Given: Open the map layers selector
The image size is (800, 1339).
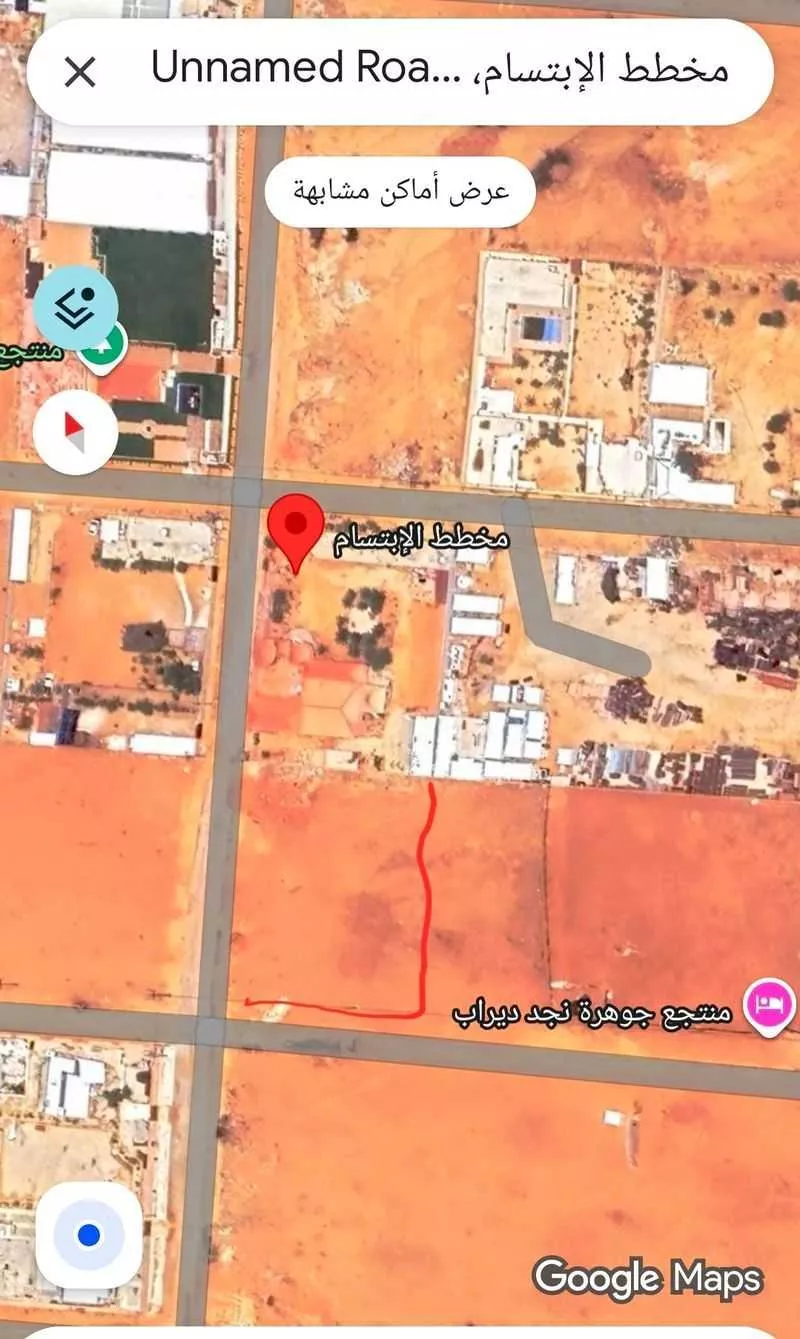Looking at the screenshot, I should coord(75,307).
